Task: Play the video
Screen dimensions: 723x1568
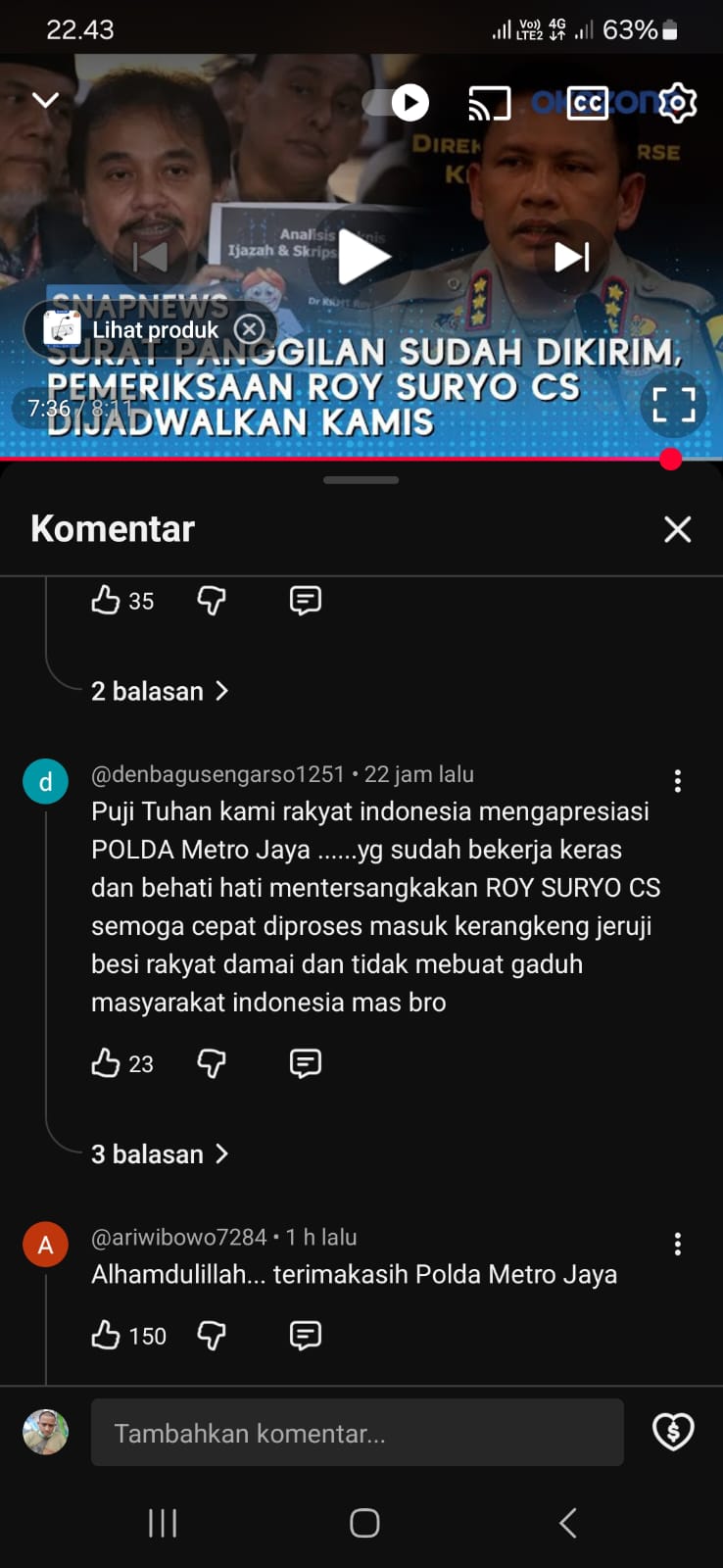Action: point(362,258)
